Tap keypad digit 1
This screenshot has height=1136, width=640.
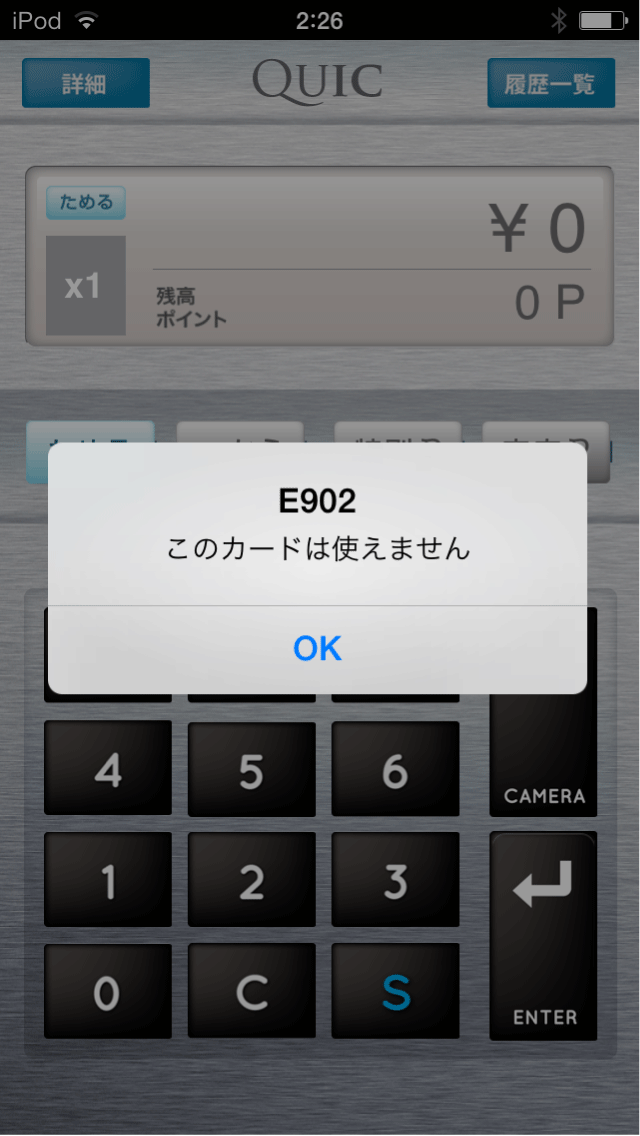108,880
